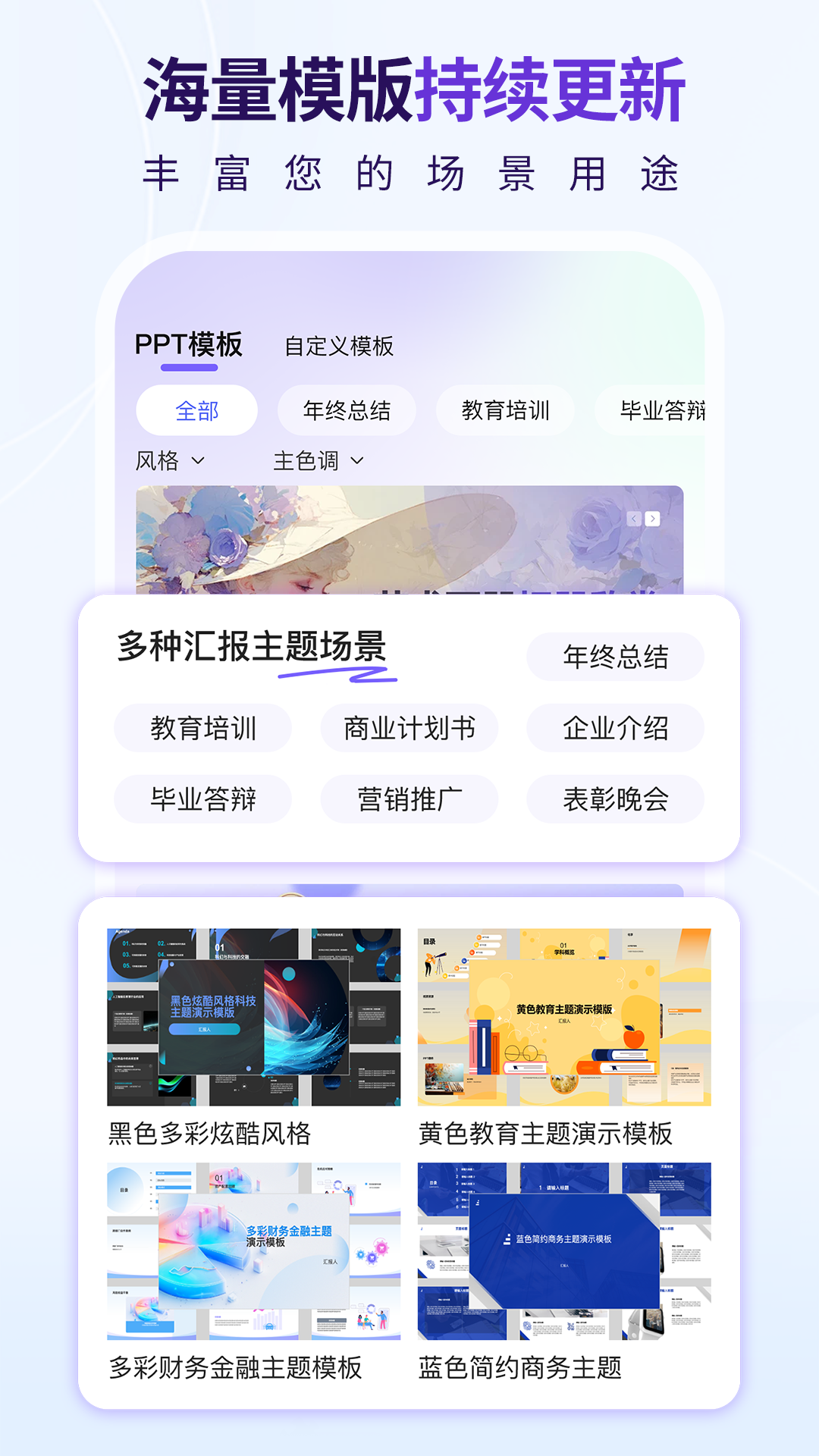The image size is (819, 1456).
Task: 点击轮播图右箭头查看下一张
Action: coord(654,519)
